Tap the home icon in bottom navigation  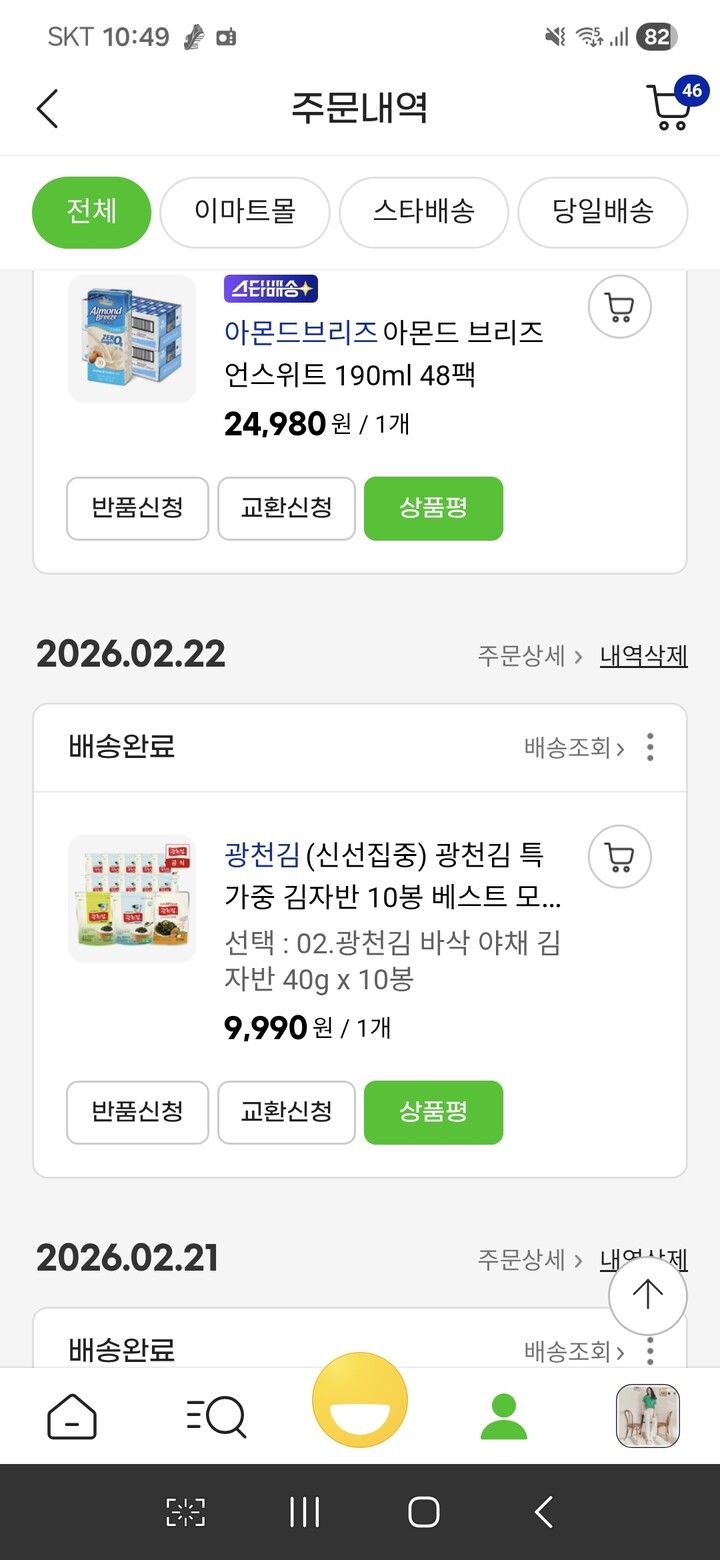[71, 1415]
